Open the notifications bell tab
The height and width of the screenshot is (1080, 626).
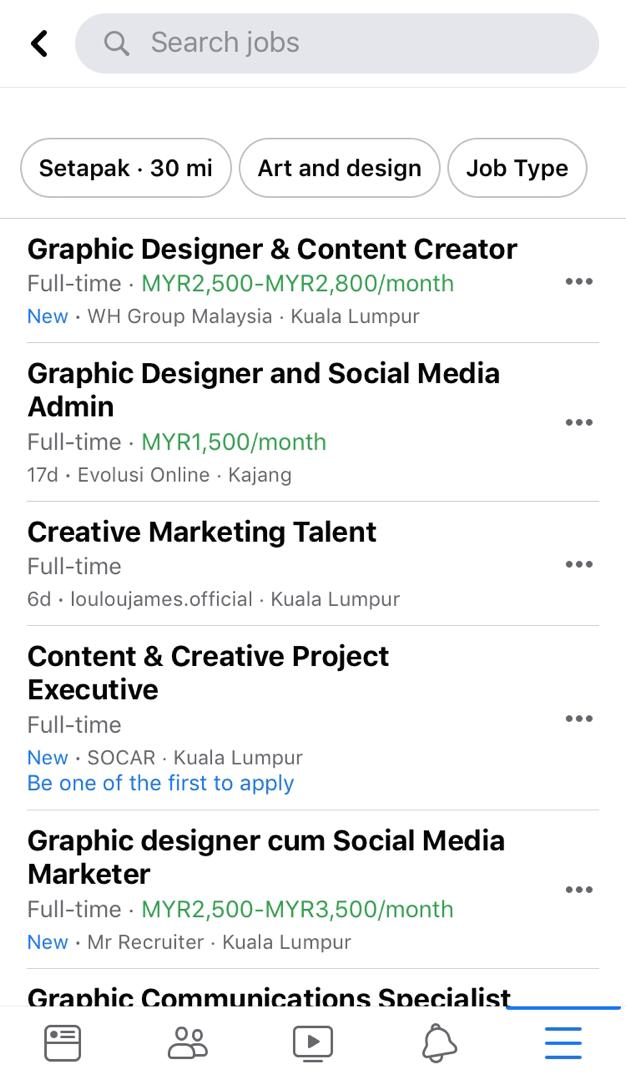pyautogui.click(x=439, y=1044)
